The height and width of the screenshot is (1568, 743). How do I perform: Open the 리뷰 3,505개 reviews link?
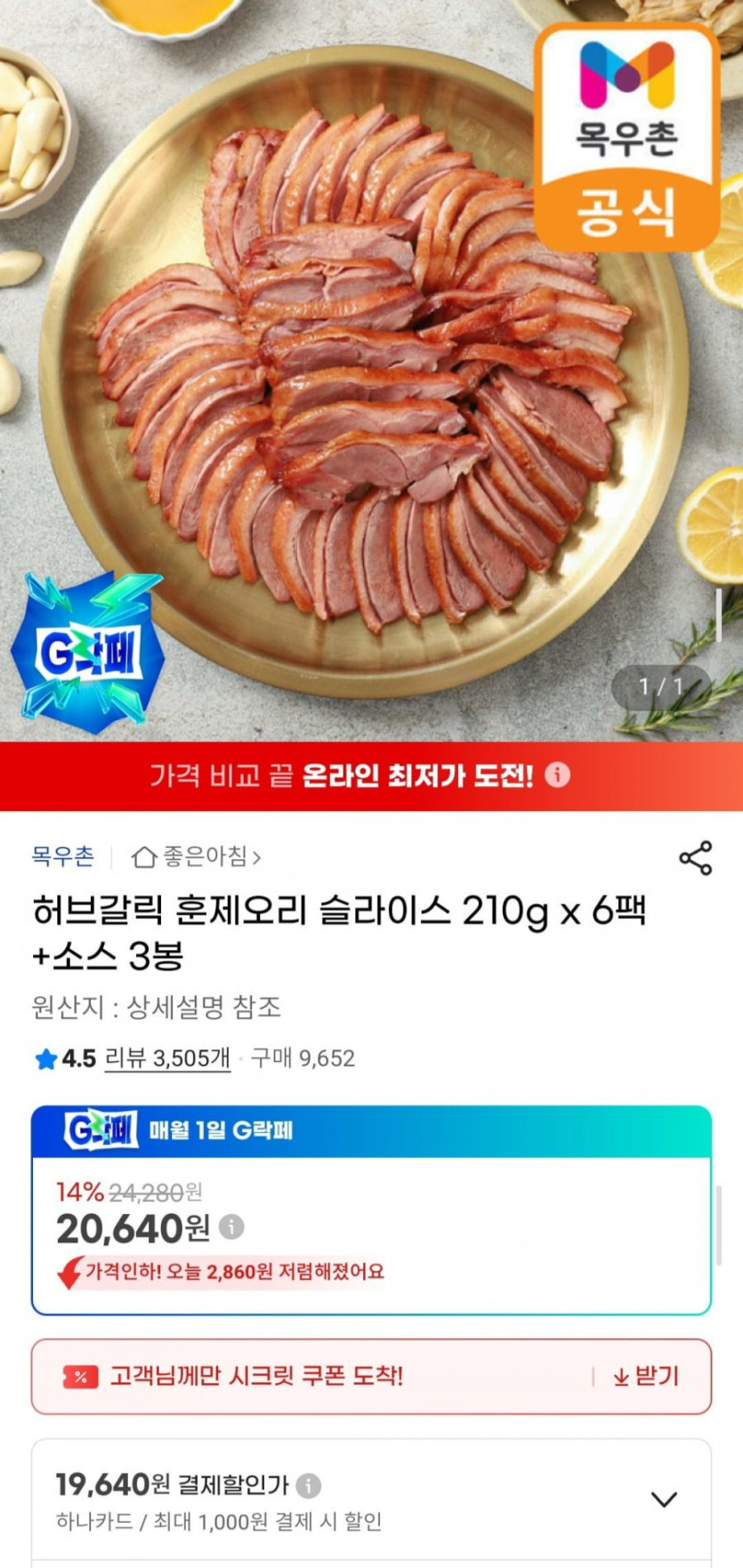167,1057
